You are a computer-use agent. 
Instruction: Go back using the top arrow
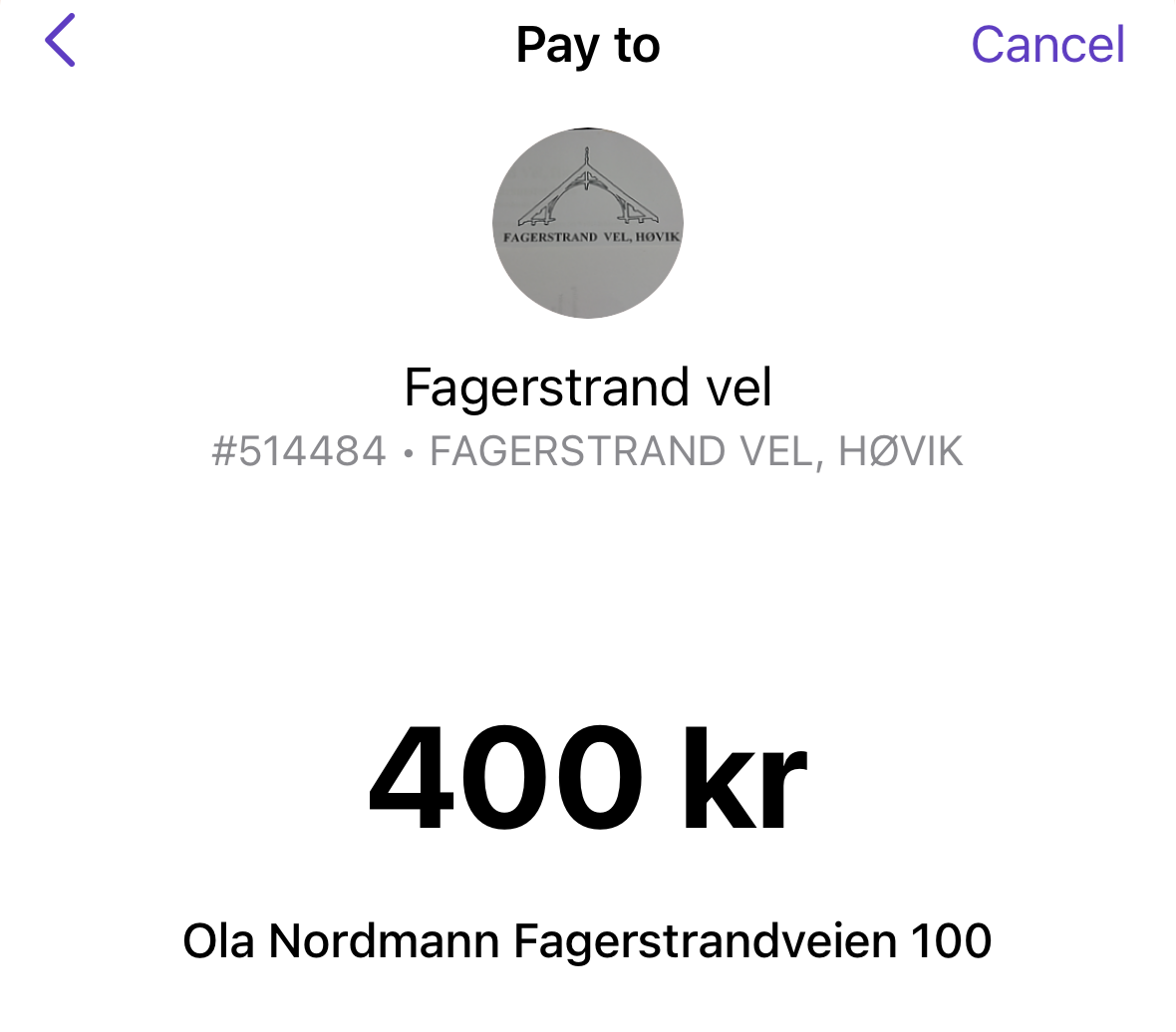[61, 42]
